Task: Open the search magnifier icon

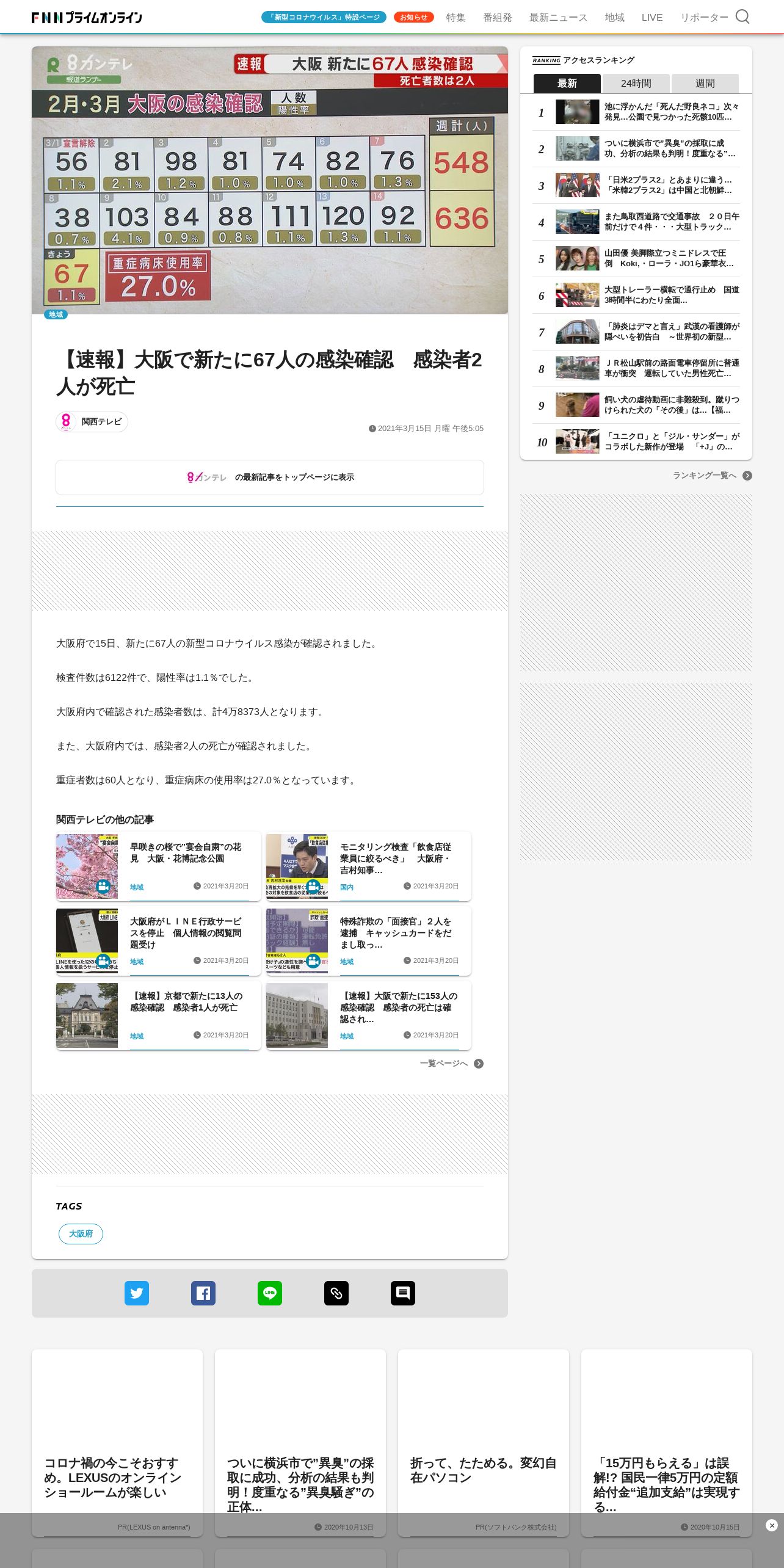Action: click(742, 16)
